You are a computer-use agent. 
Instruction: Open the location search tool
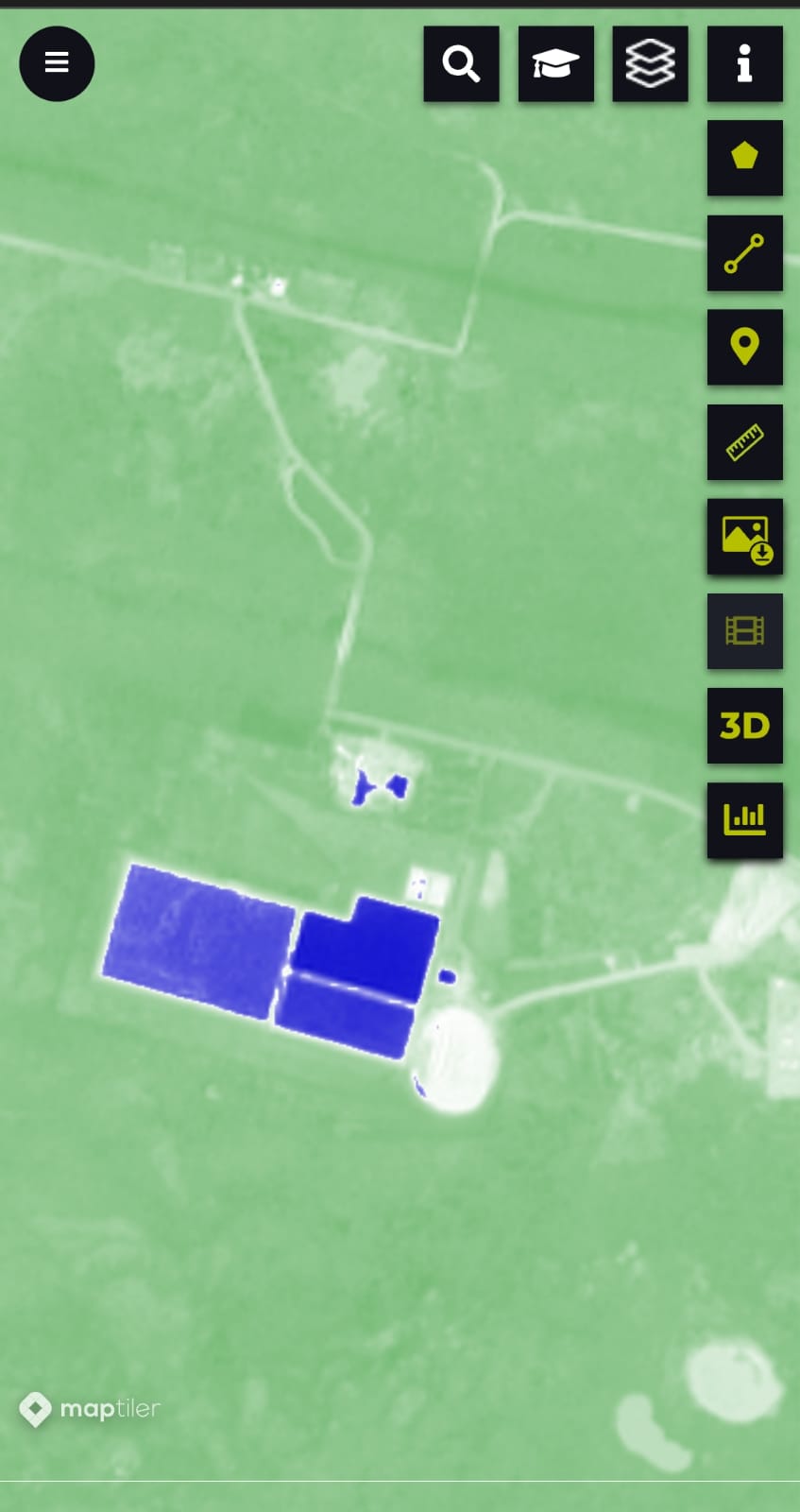coord(461,63)
